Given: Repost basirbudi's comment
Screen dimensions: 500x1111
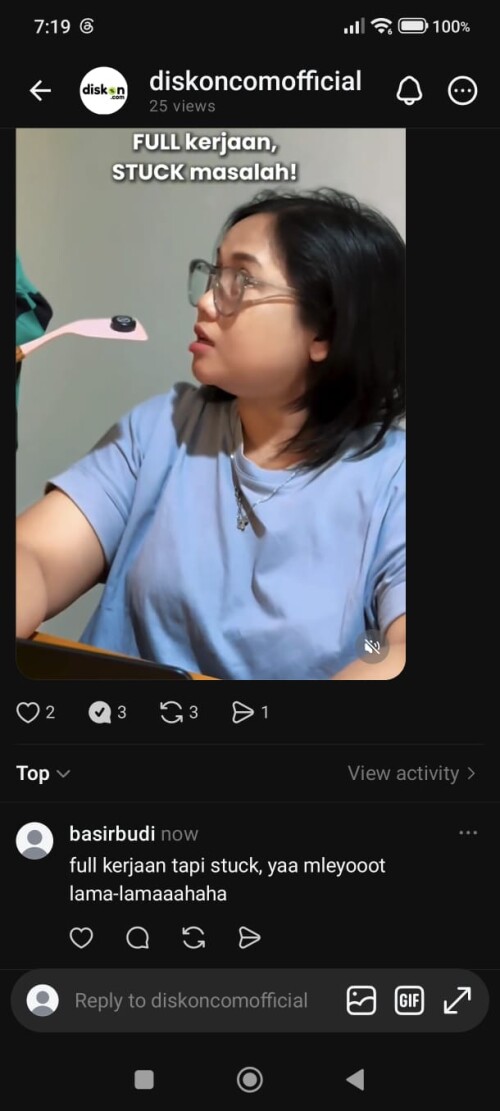Looking at the screenshot, I should [x=193, y=938].
